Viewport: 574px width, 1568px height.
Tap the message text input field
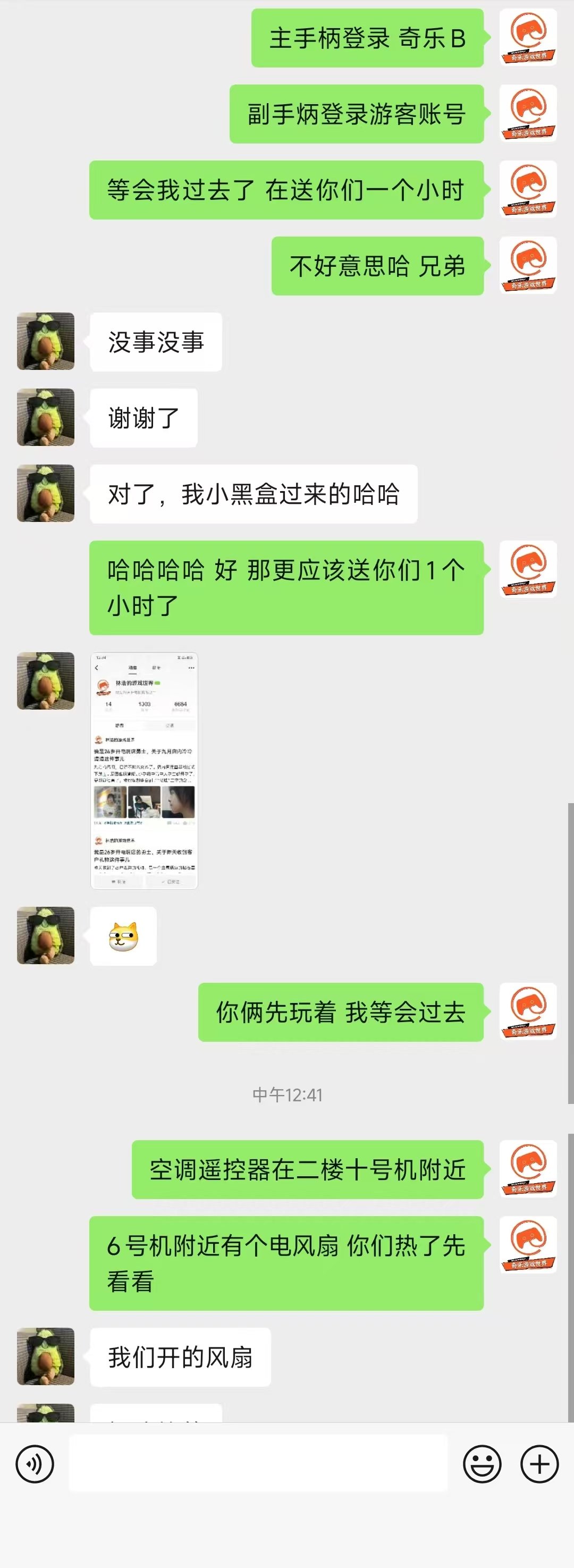(258, 1463)
